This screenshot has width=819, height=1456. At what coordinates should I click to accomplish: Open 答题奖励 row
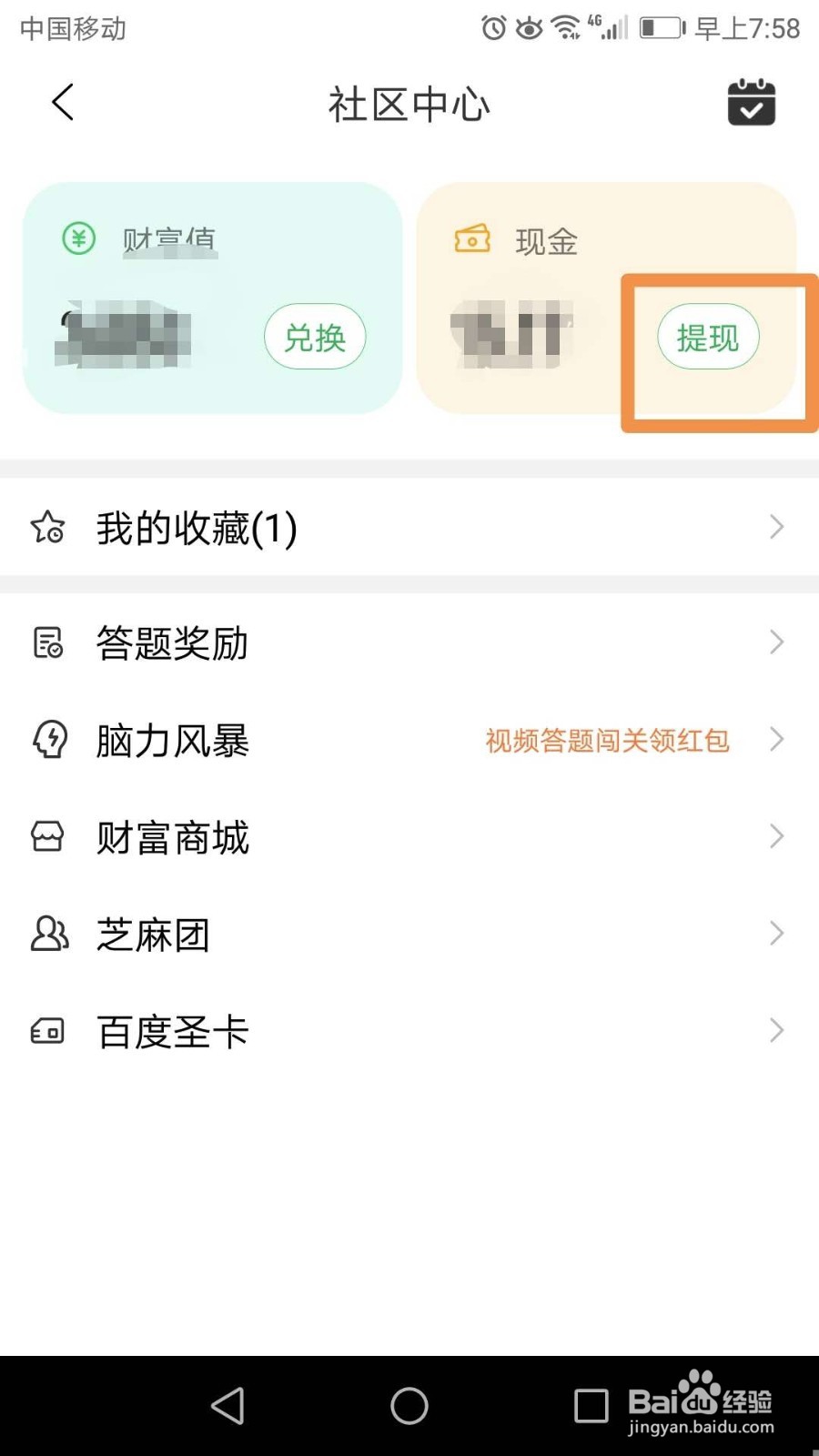pyautogui.click(x=409, y=642)
